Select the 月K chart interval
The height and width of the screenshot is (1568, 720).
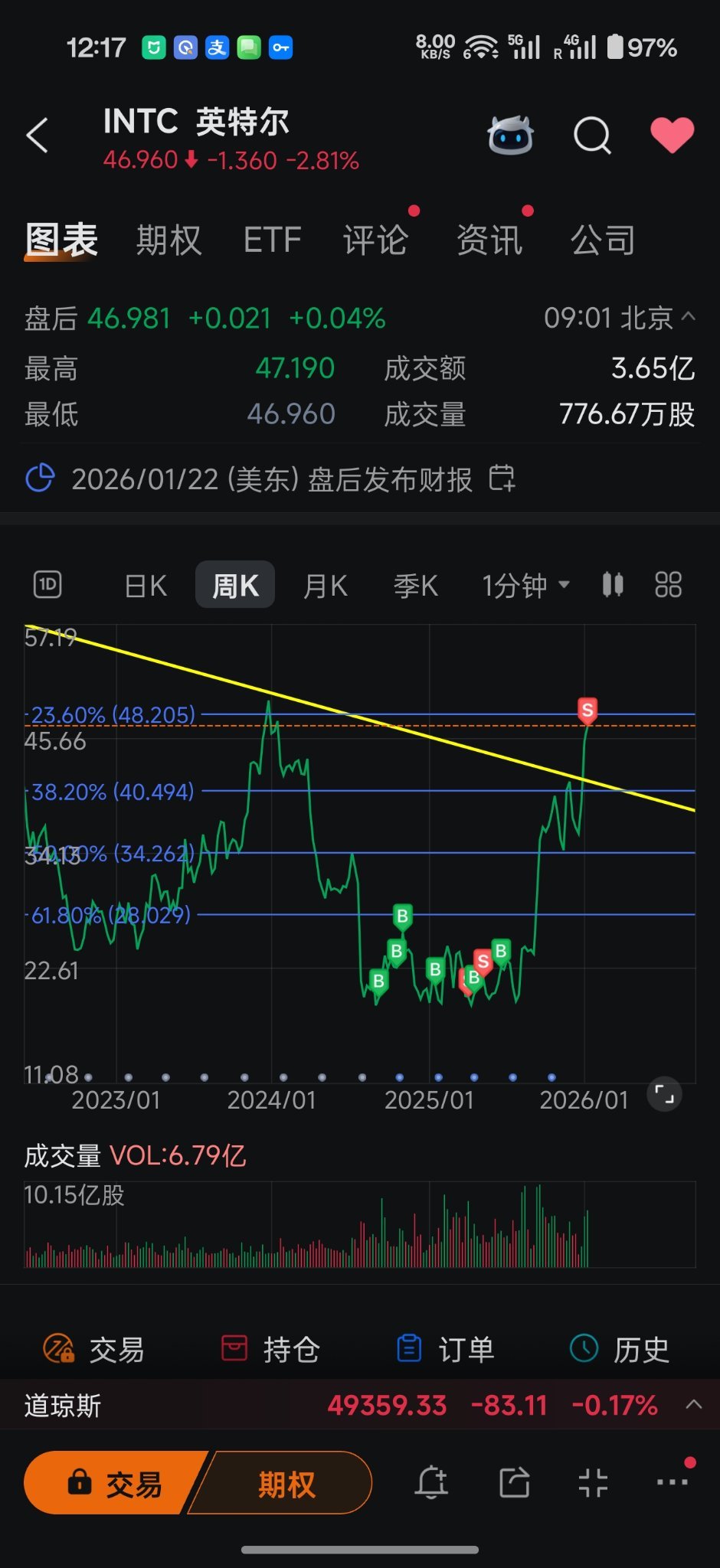tap(326, 586)
